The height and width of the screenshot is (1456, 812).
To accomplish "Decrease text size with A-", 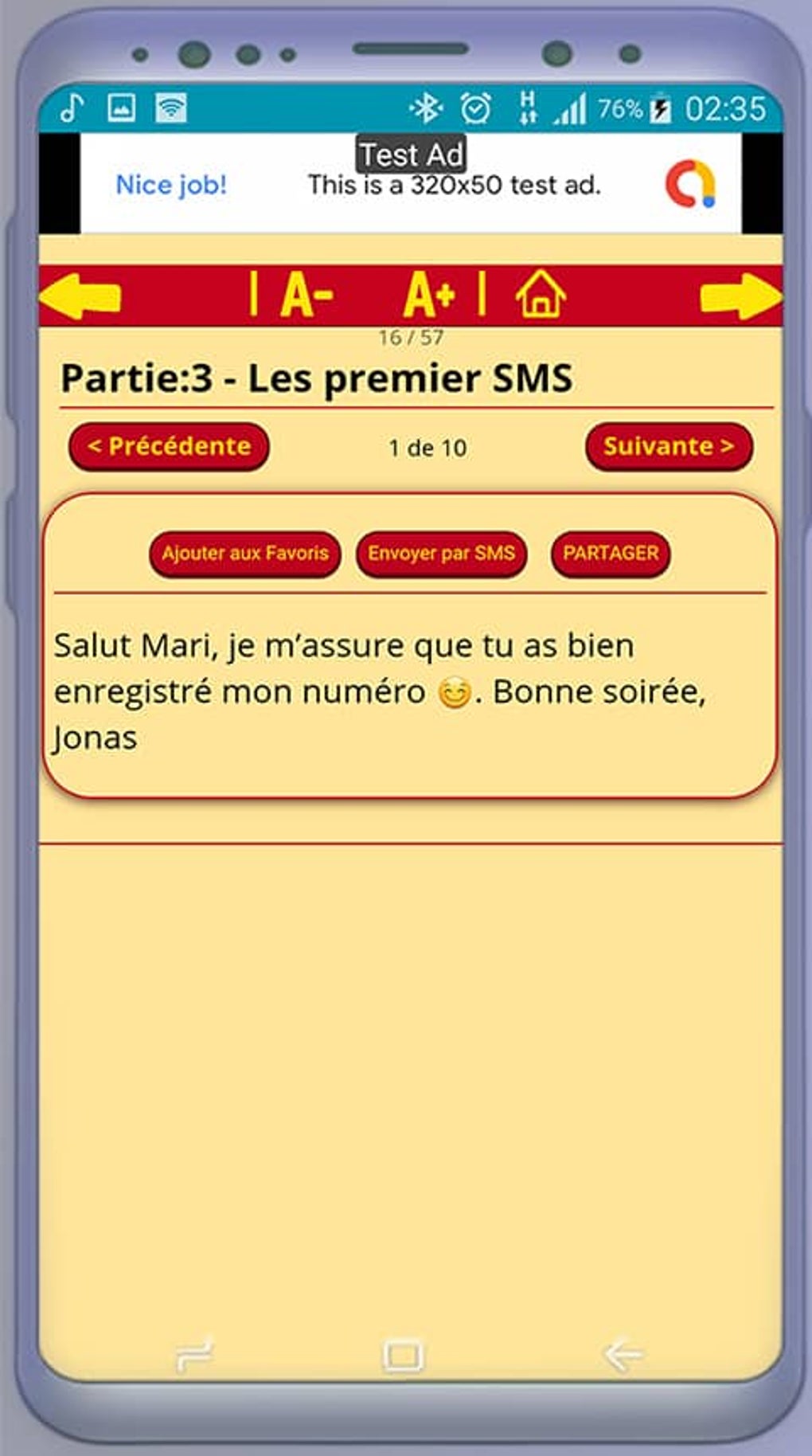I will pyautogui.click(x=306, y=296).
